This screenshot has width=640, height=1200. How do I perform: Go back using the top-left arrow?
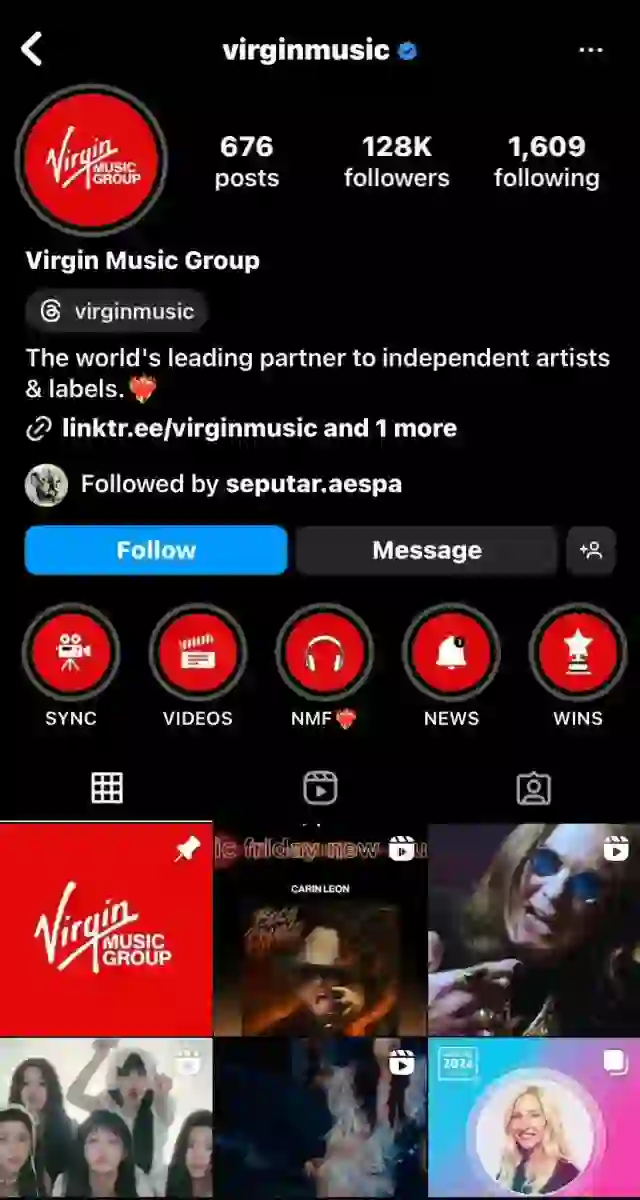click(33, 49)
